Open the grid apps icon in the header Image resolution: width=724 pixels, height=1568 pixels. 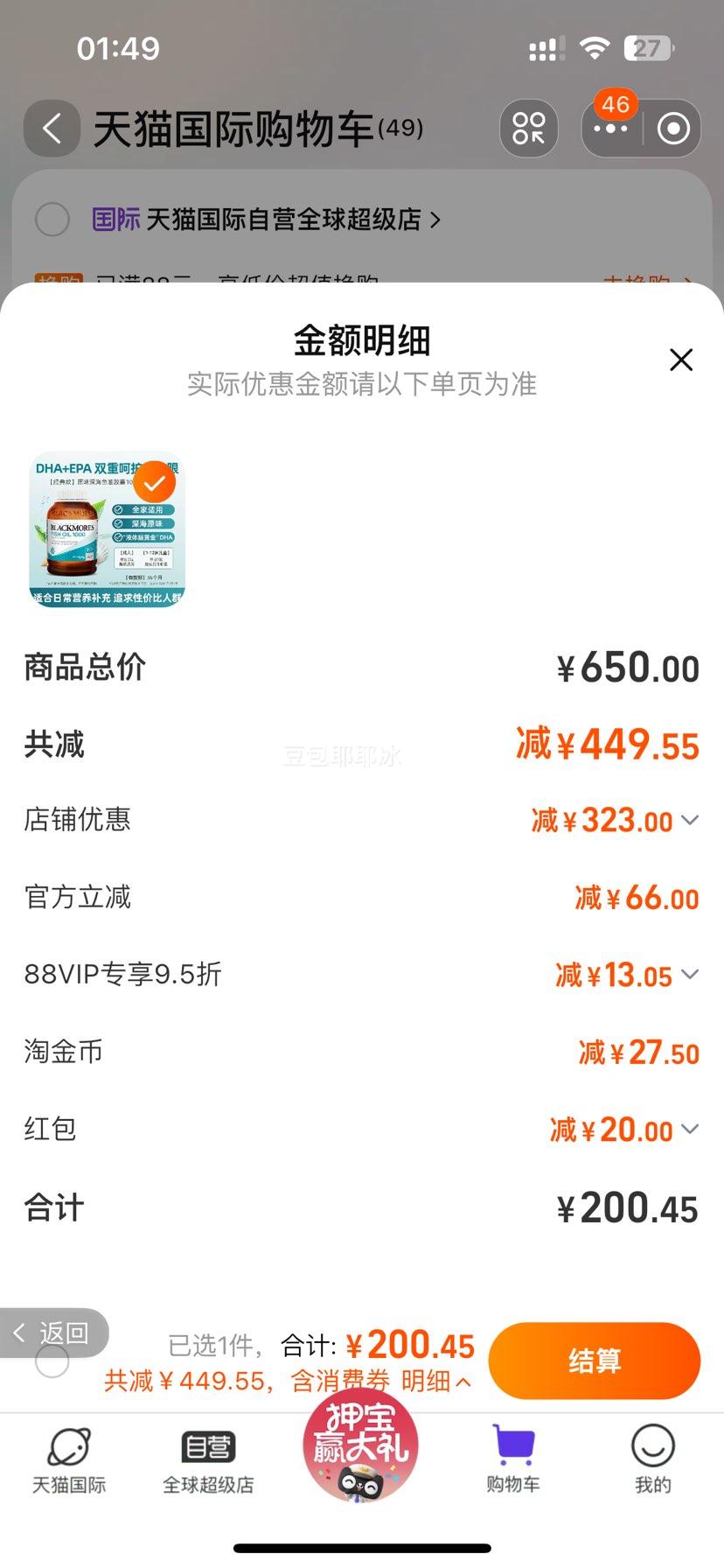pos(528,129)
